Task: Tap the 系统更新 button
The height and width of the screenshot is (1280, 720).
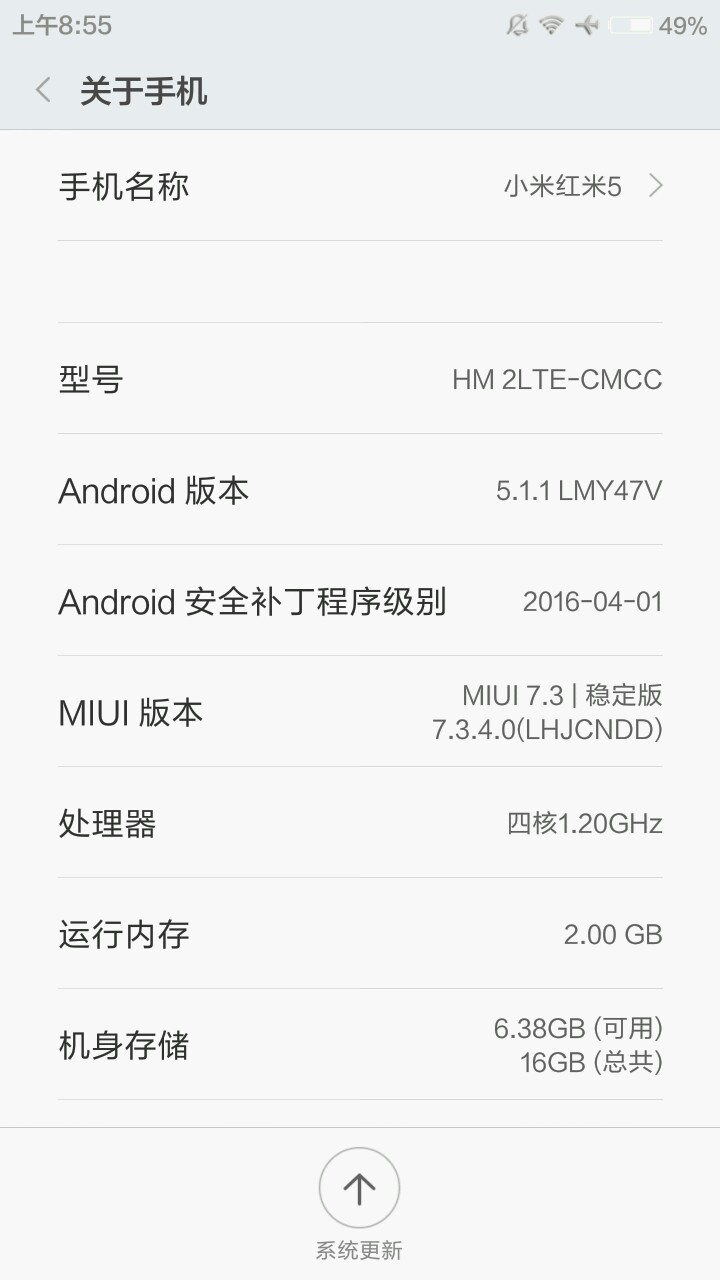Action: click(x=359, y=1189)
